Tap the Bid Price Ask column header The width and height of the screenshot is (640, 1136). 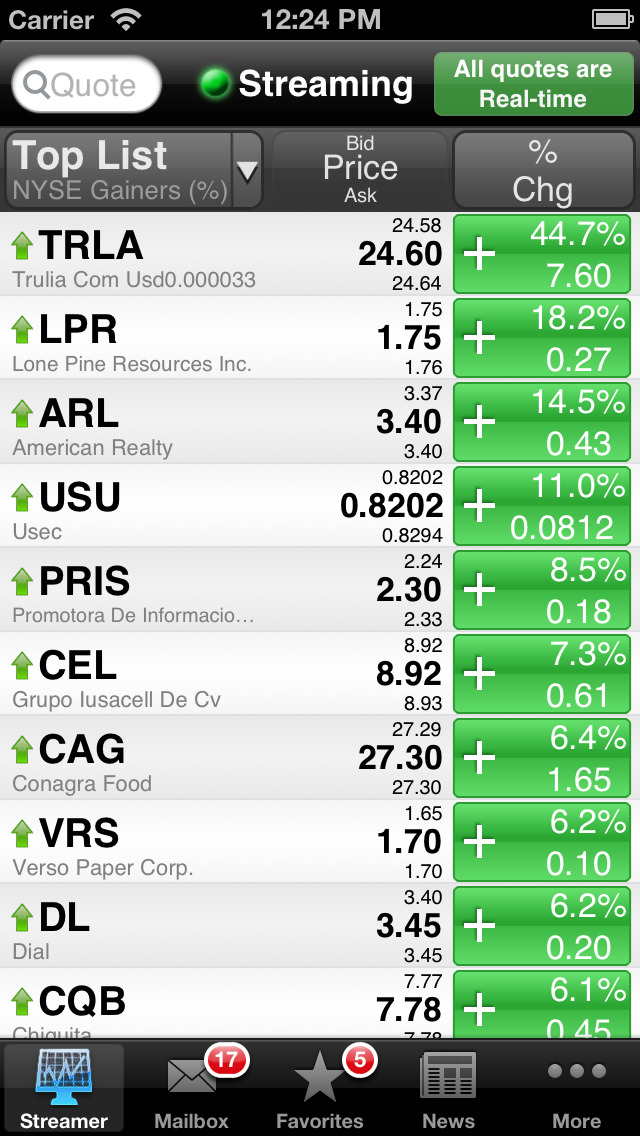(360, 170)
